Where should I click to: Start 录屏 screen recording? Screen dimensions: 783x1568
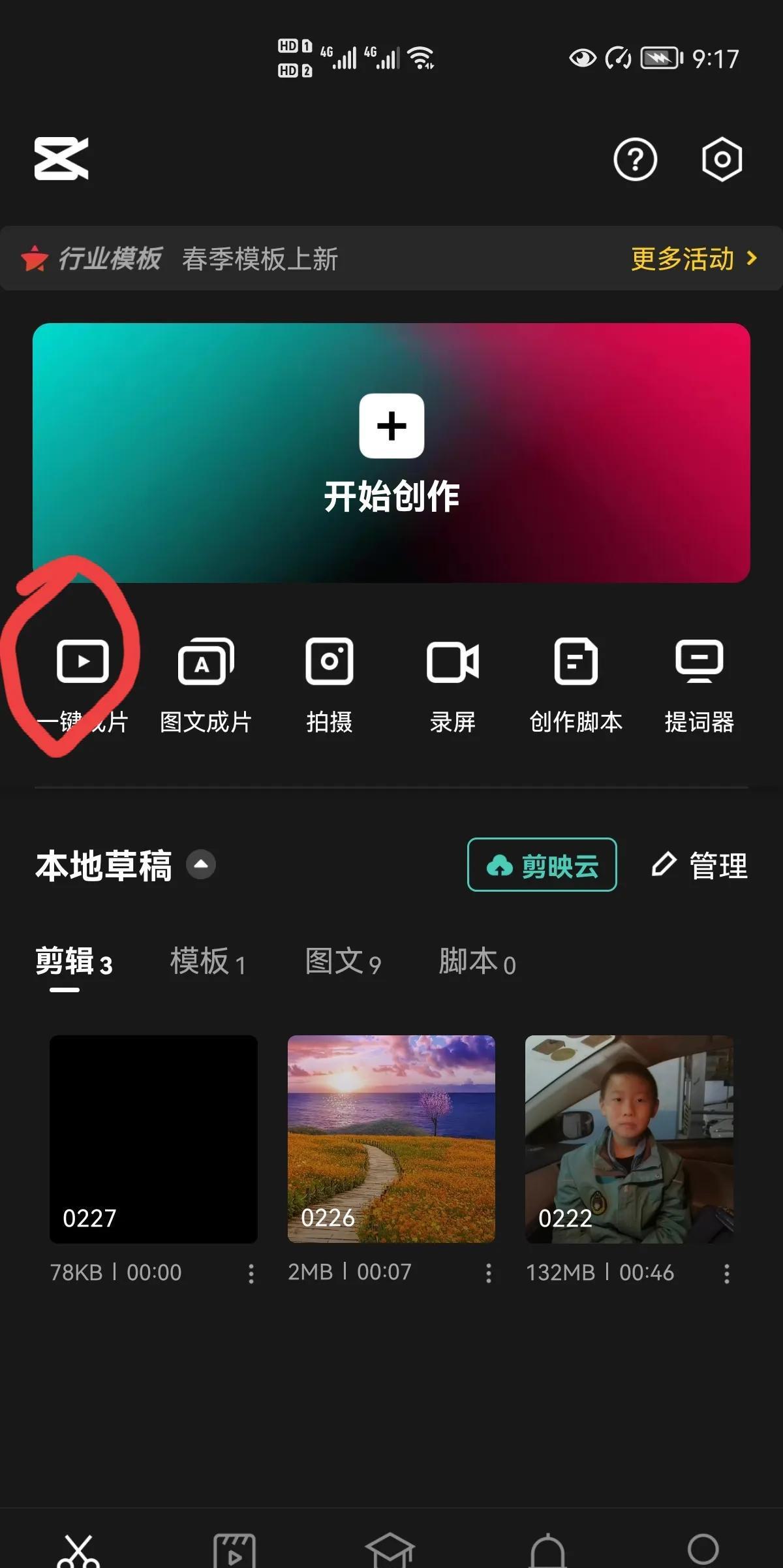[452, 682]
